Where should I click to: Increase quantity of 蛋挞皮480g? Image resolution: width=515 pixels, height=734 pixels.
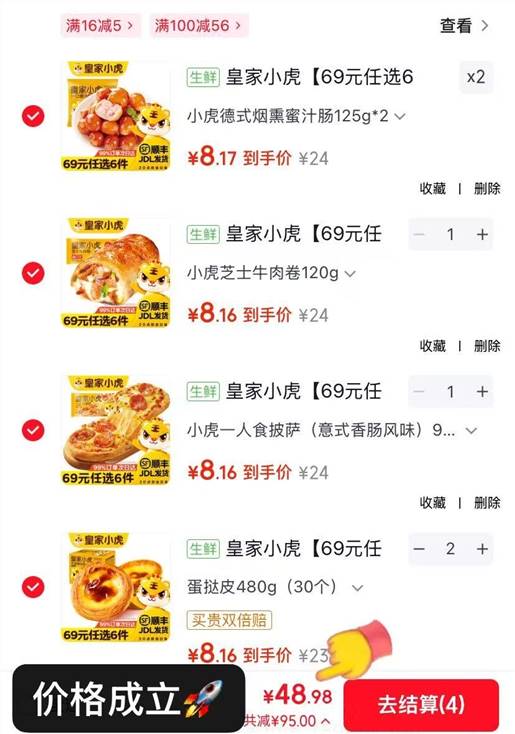(482, 549)
